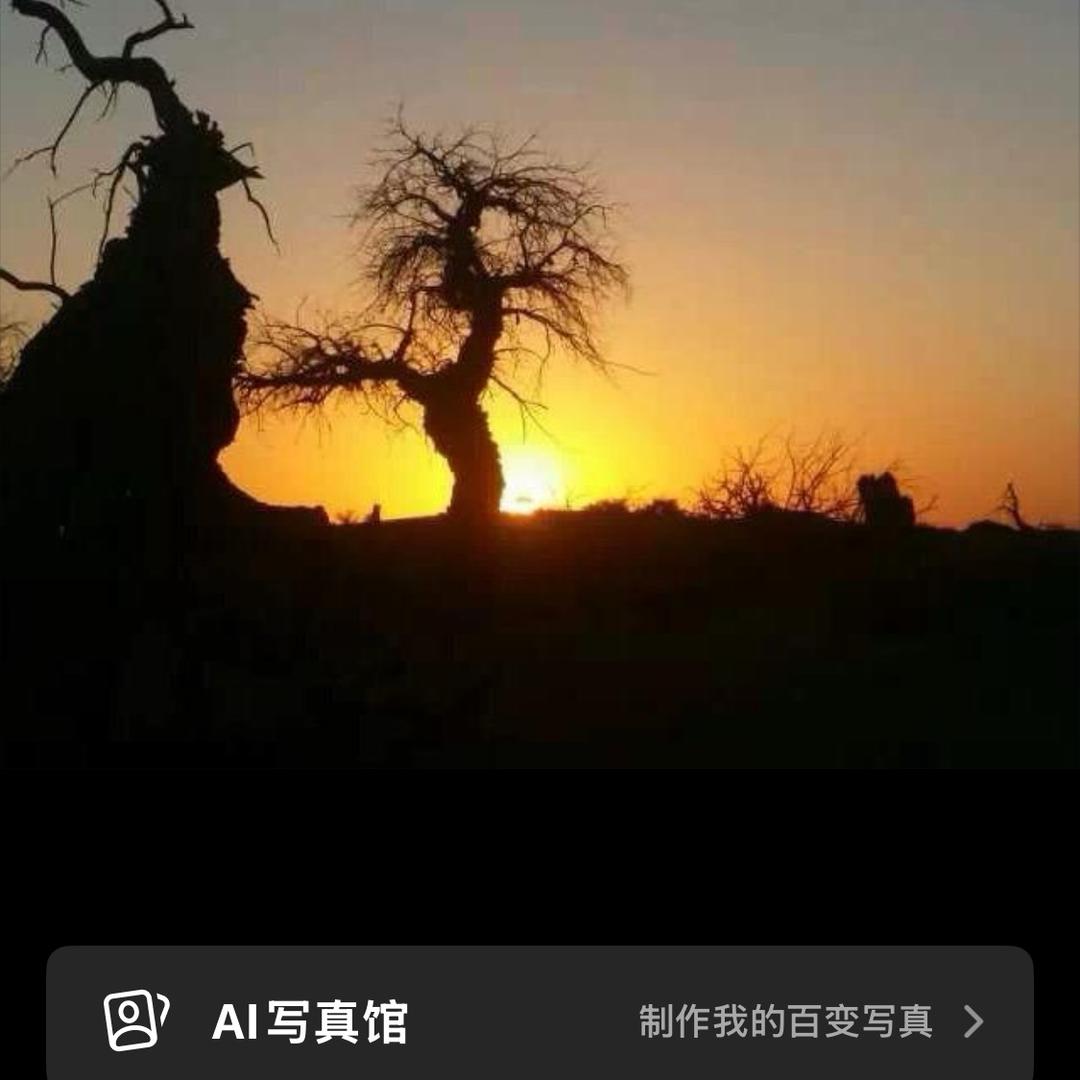Screen dimensions: 1080x1080
Task: Open the AI写真馆 banner
Action: pyautogui.click(x=540, y=1020)
